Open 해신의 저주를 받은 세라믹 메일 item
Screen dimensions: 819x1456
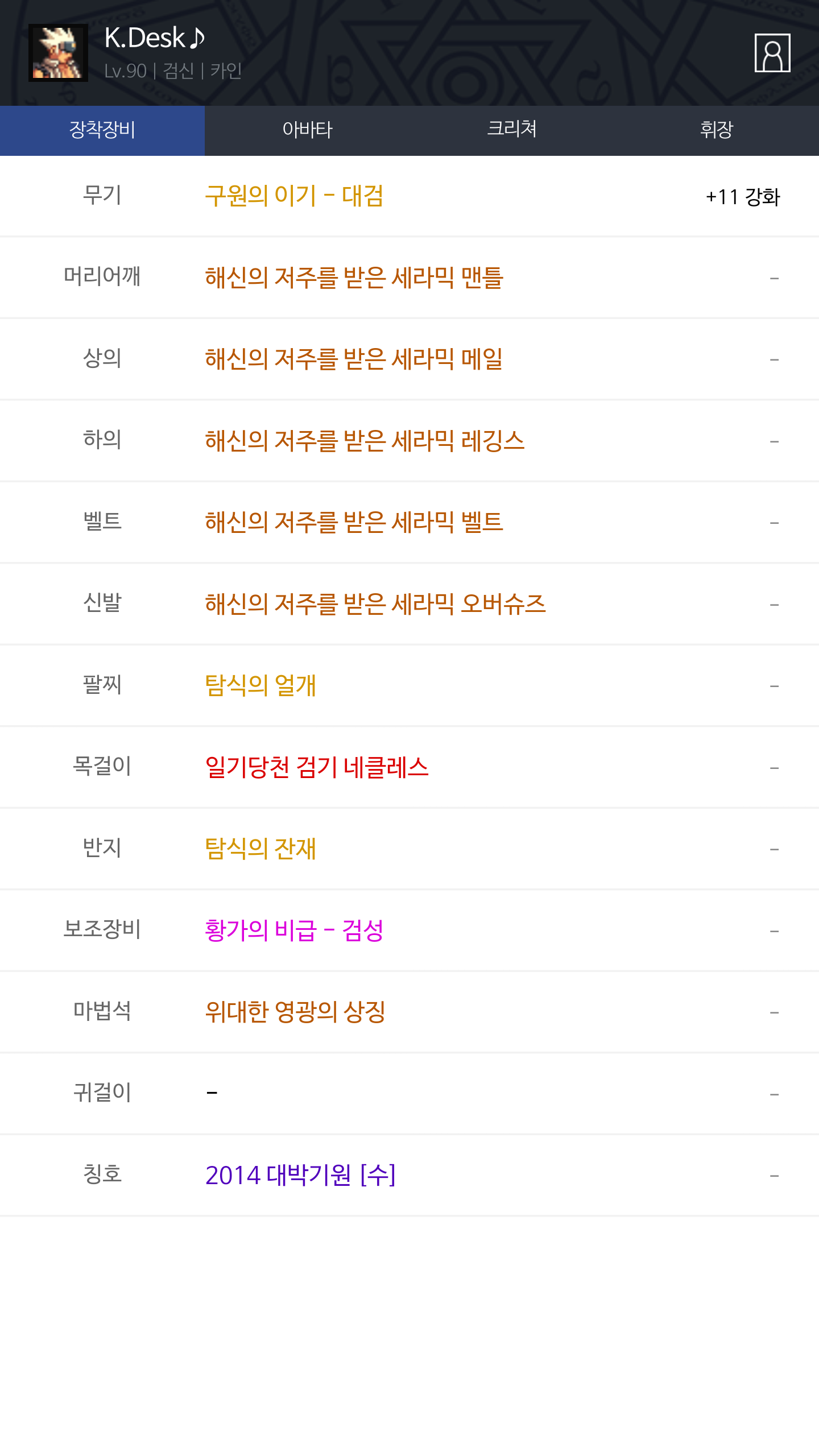[x=354, y=359]
